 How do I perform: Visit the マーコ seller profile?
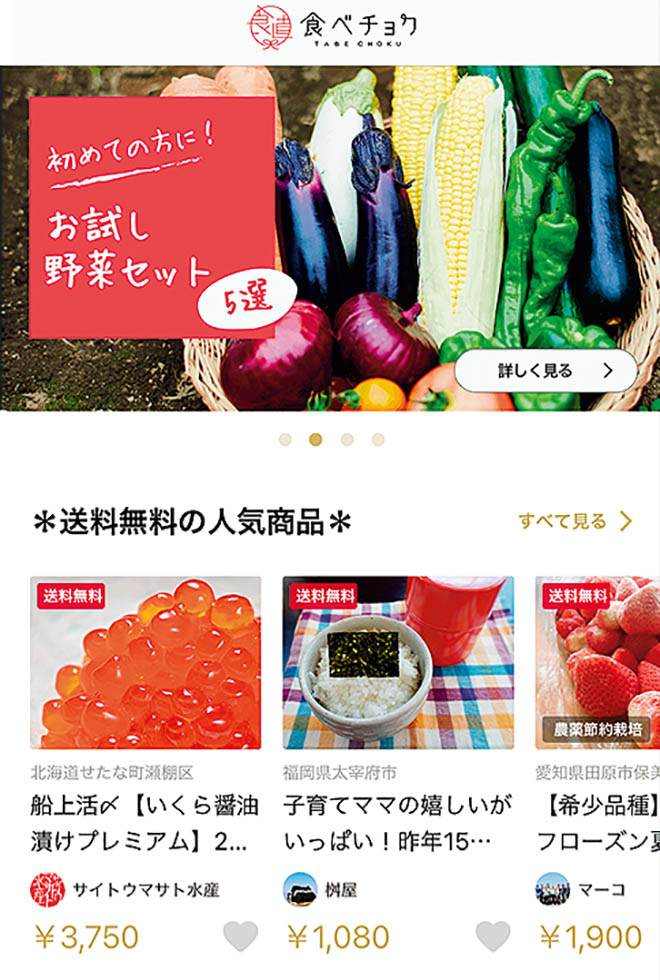pos(580,889)
